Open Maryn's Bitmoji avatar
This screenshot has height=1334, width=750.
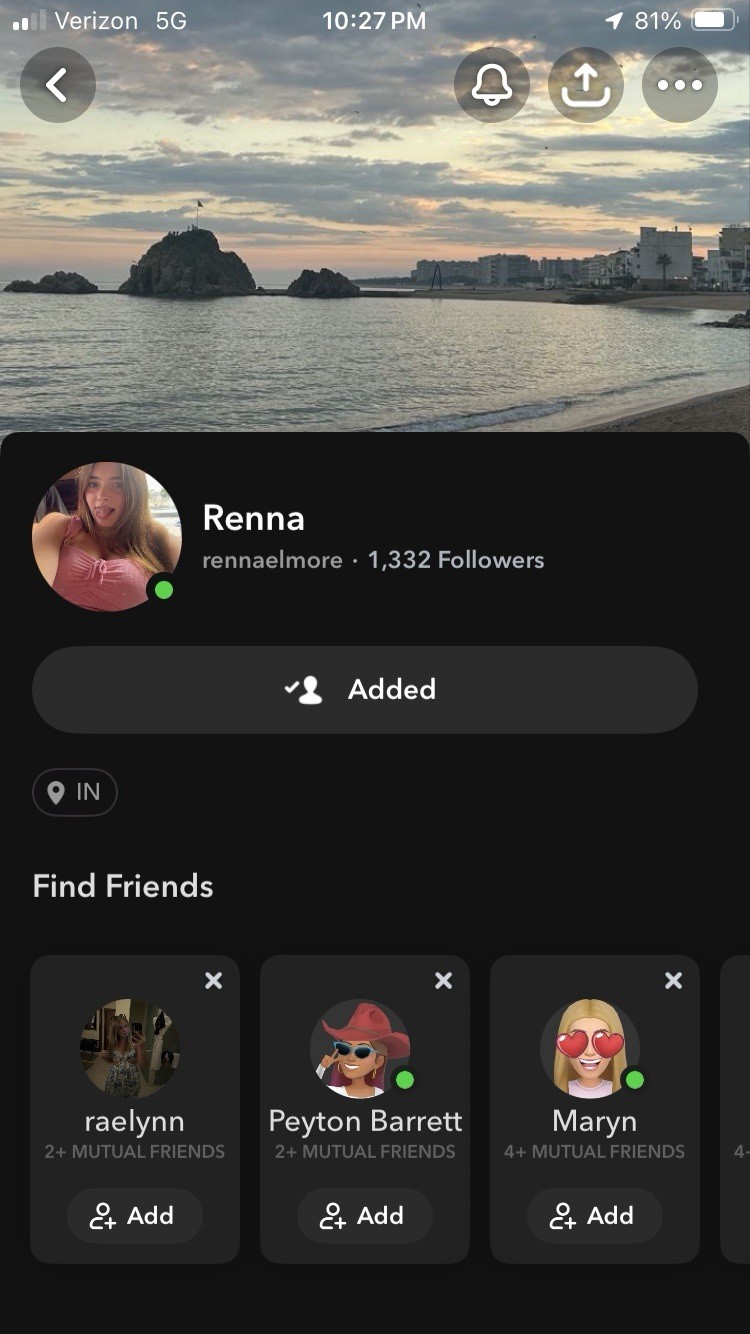[x=590, y=1047]
